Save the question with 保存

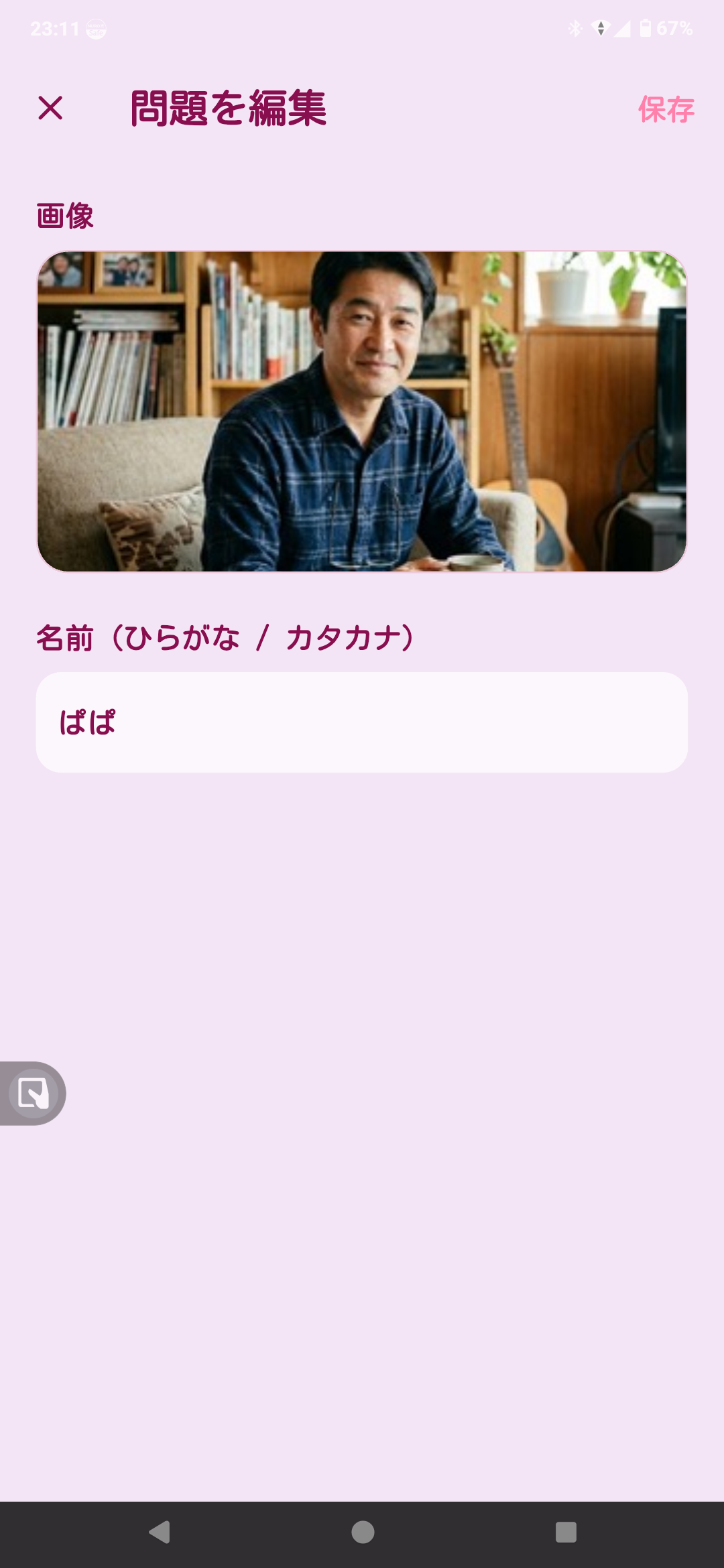click(666, 109)
